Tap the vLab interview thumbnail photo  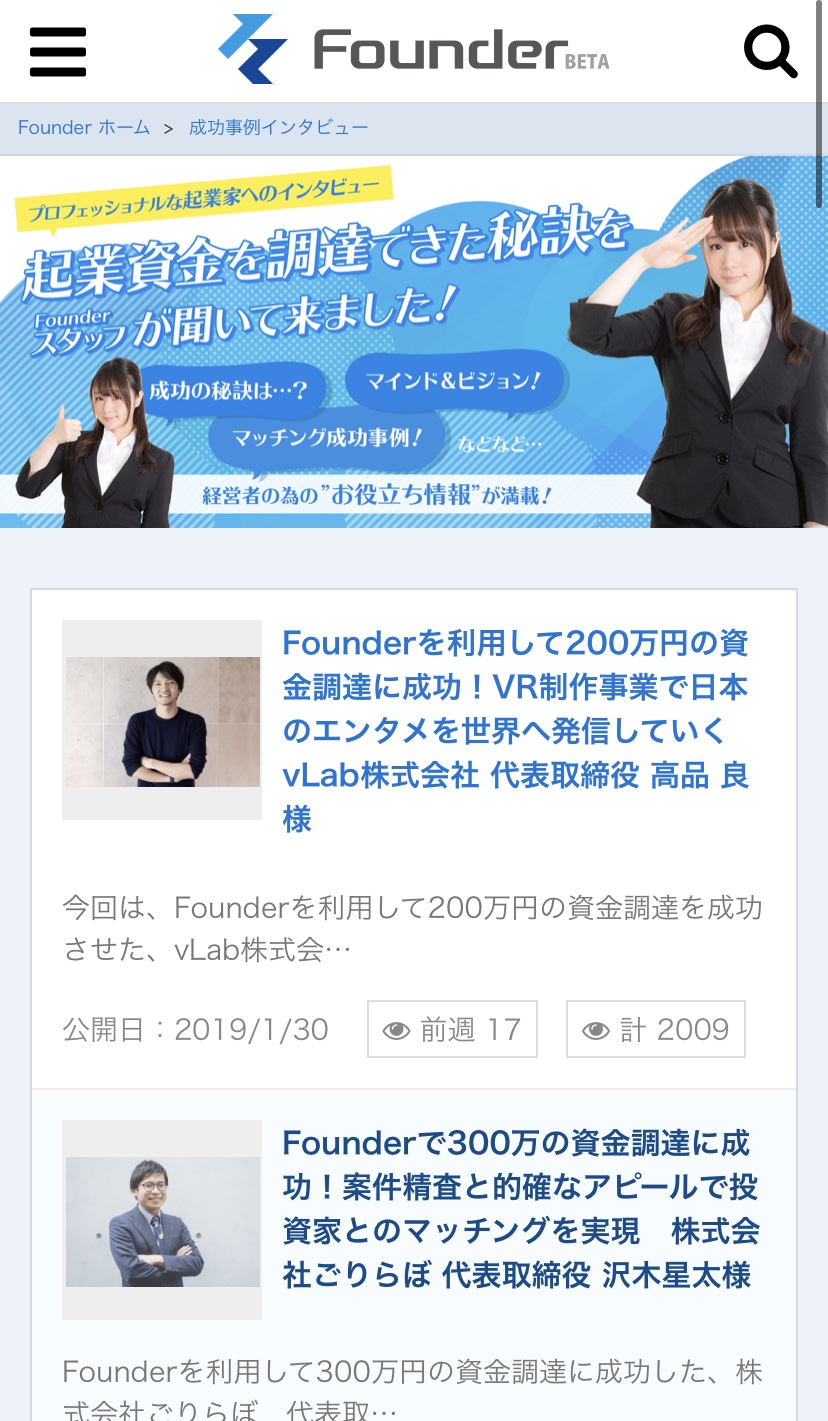pyautogui.click(x=162, y=721)
